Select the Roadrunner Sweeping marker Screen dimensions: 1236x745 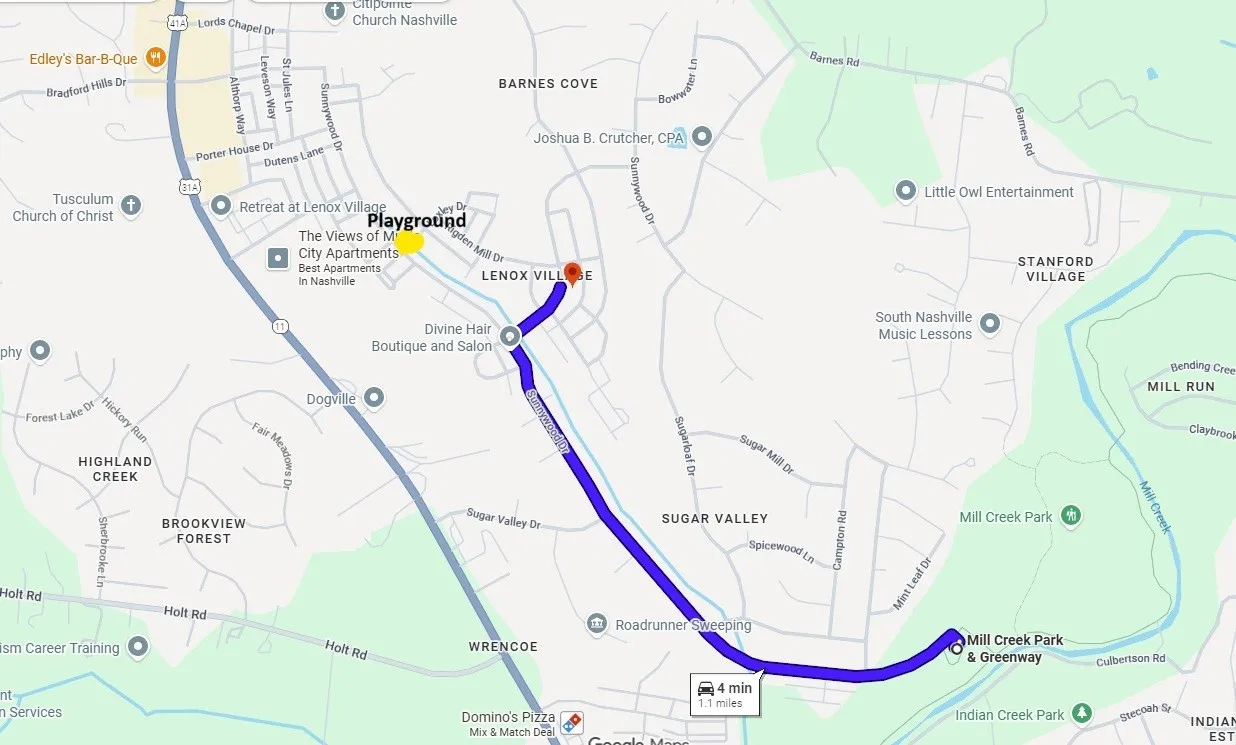(597, 624)
